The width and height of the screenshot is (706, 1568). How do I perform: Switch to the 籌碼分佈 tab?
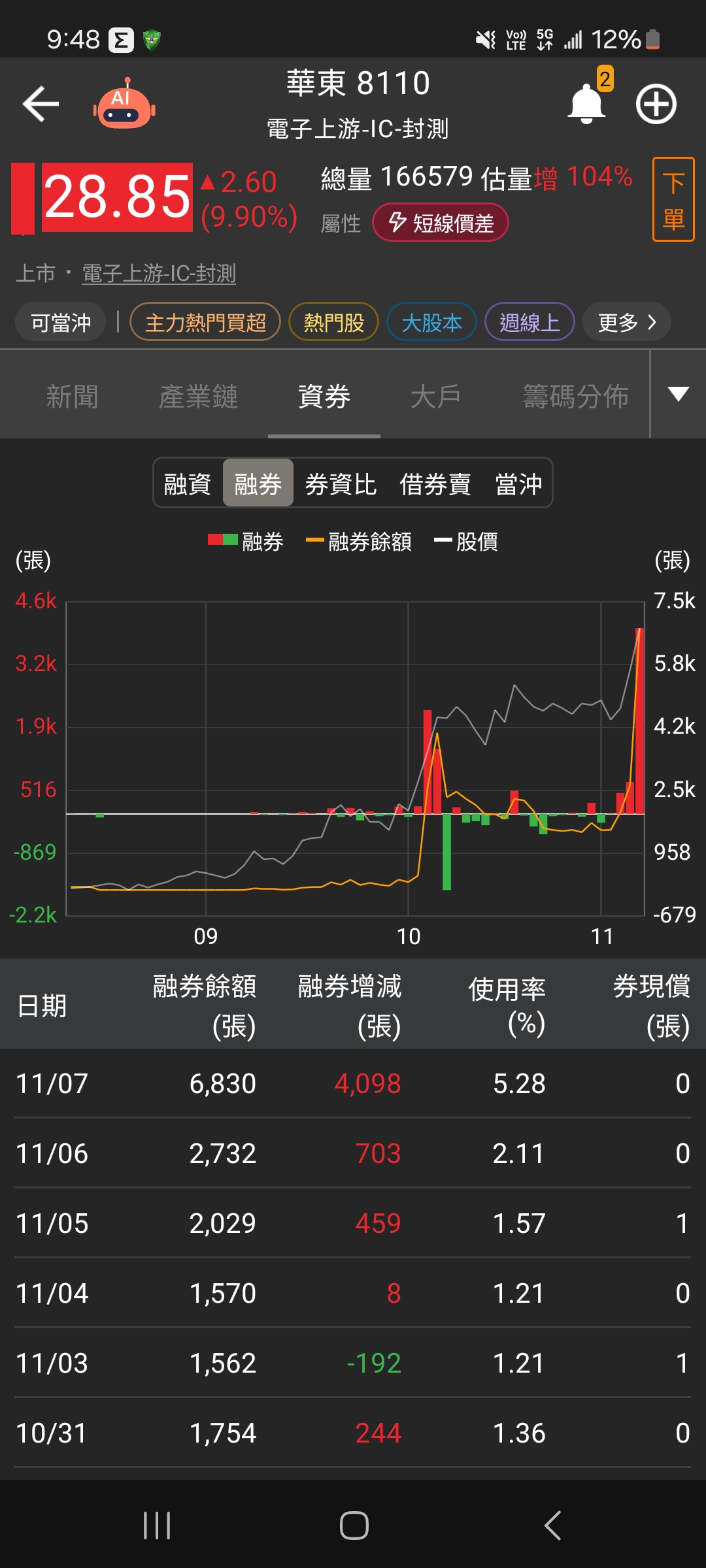coord(575,397)
